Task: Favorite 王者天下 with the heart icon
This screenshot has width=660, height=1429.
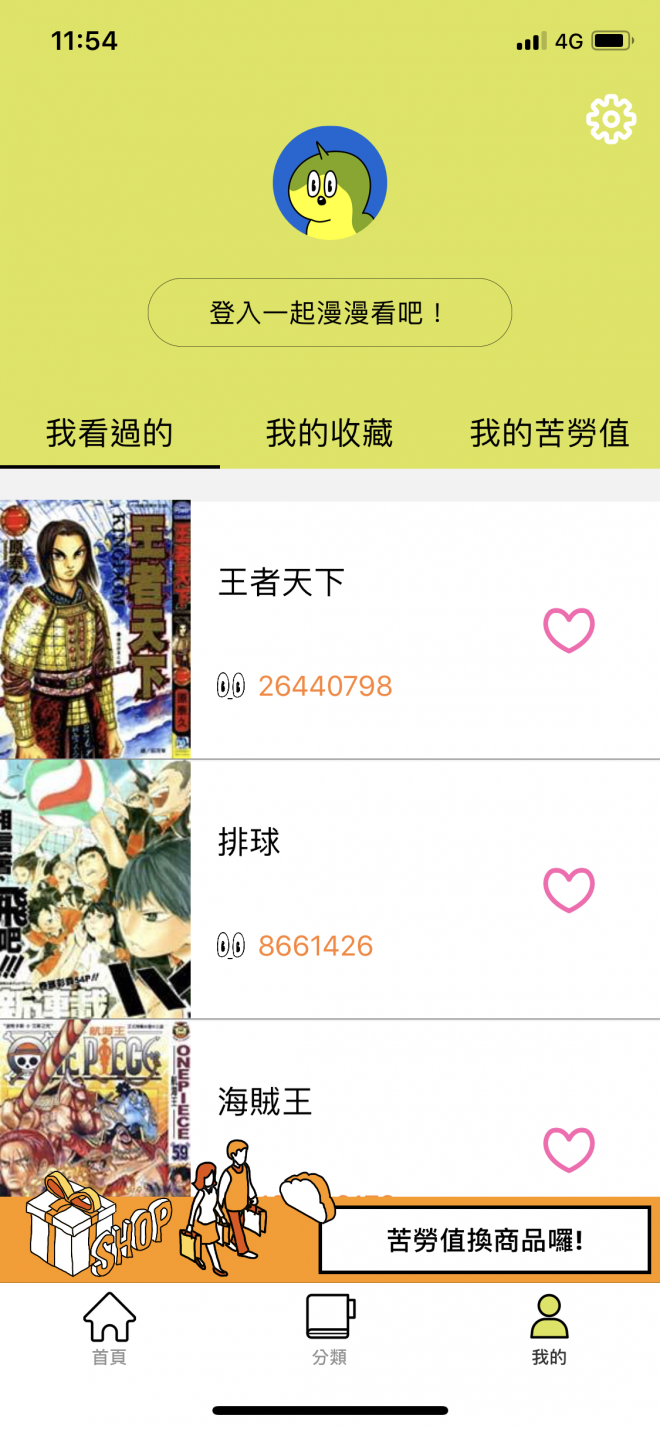Action: point(568,631)
